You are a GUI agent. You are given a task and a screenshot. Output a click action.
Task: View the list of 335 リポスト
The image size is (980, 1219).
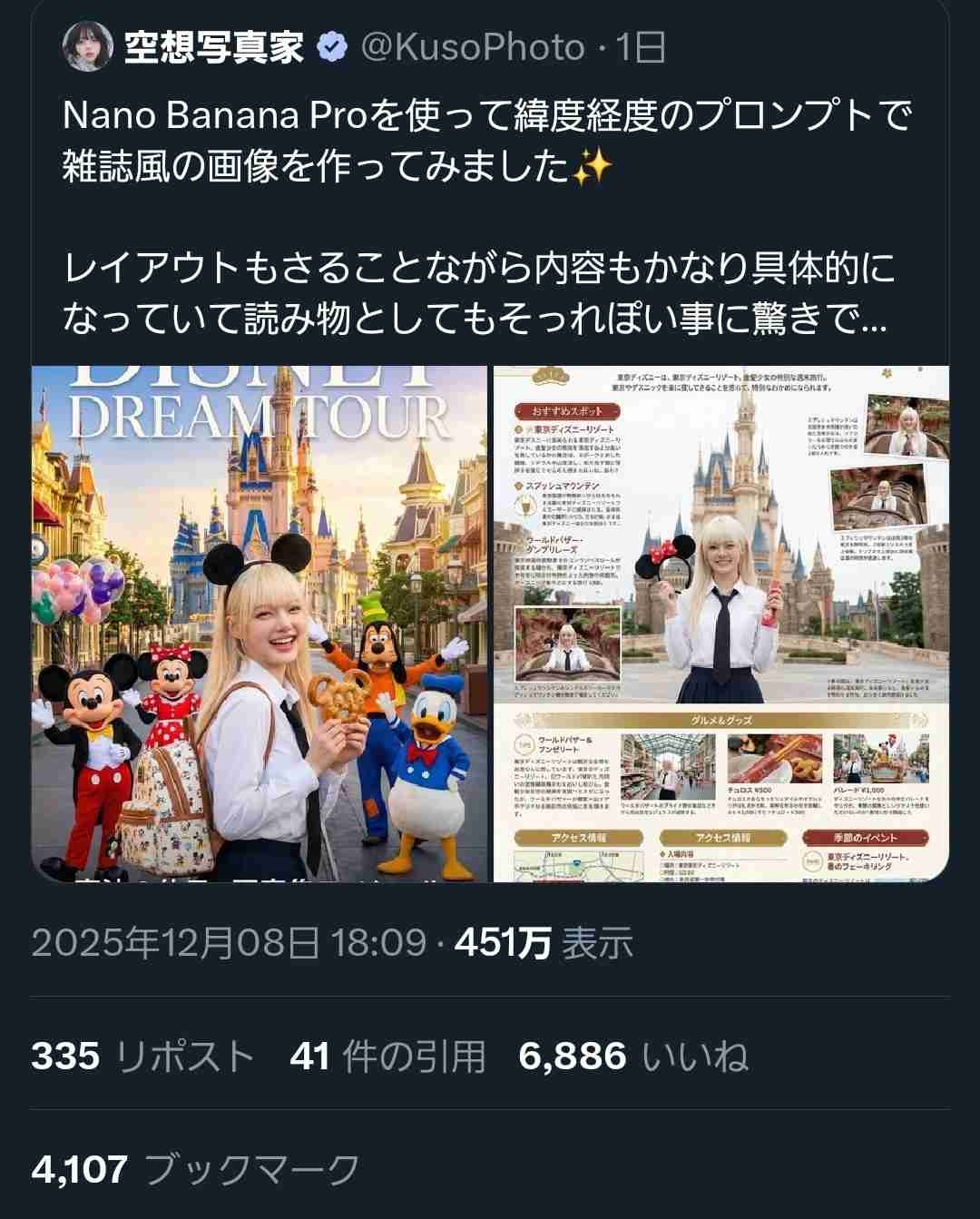point(142,1057)
